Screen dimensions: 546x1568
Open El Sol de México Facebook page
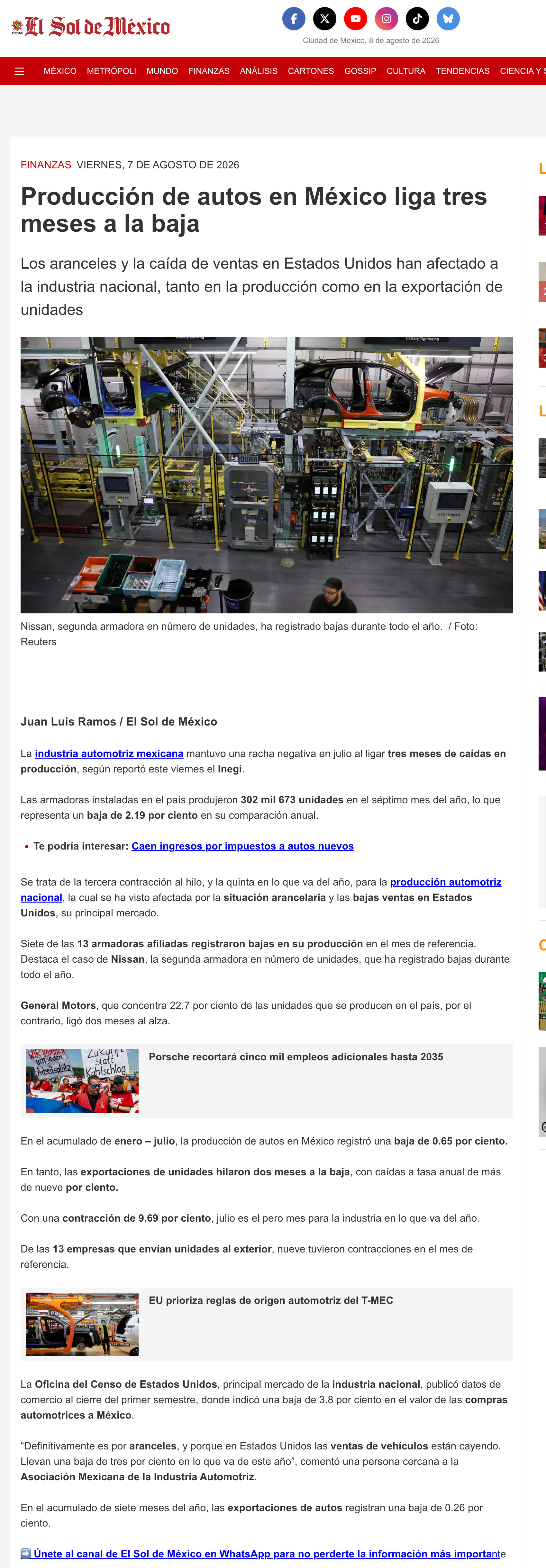click(294, 19)
